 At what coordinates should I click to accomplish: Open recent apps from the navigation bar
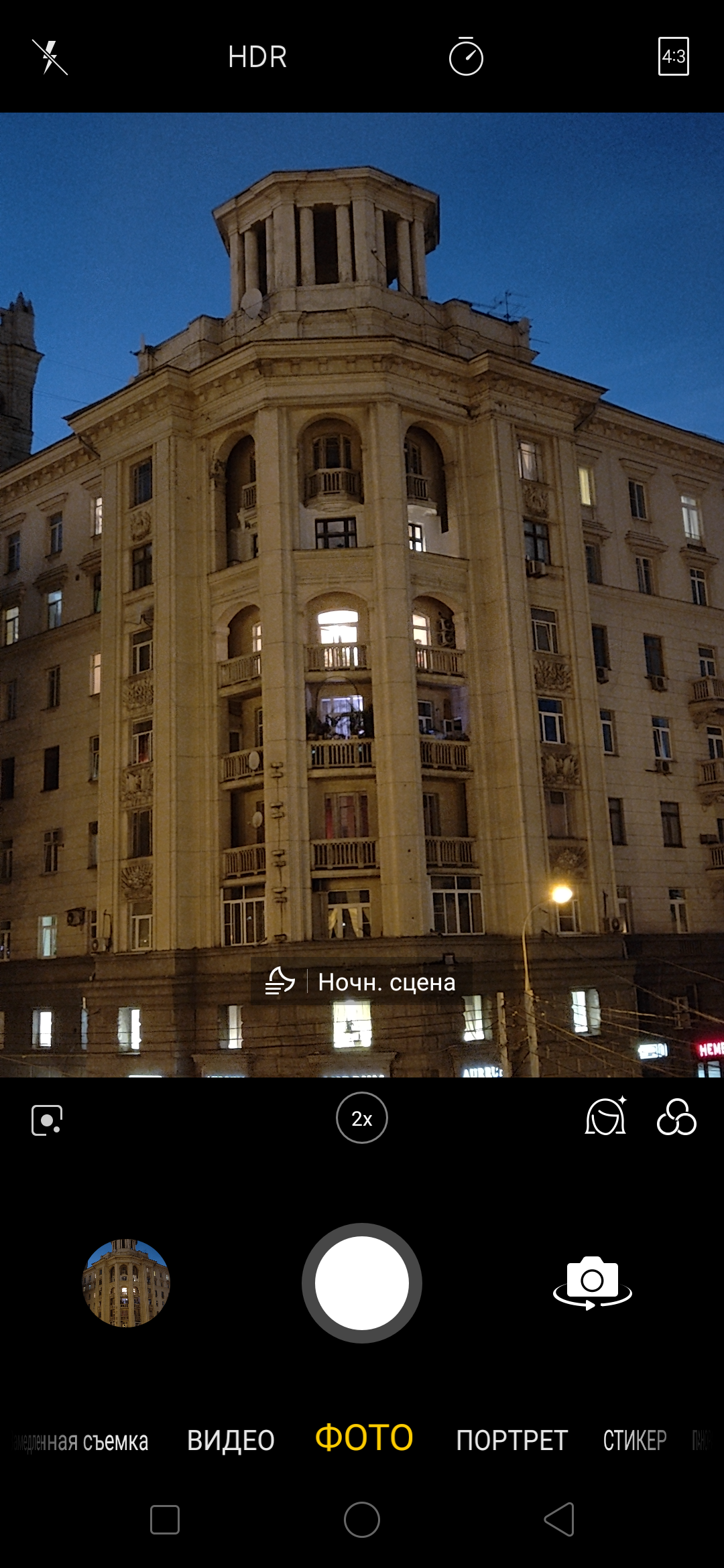165,1519
